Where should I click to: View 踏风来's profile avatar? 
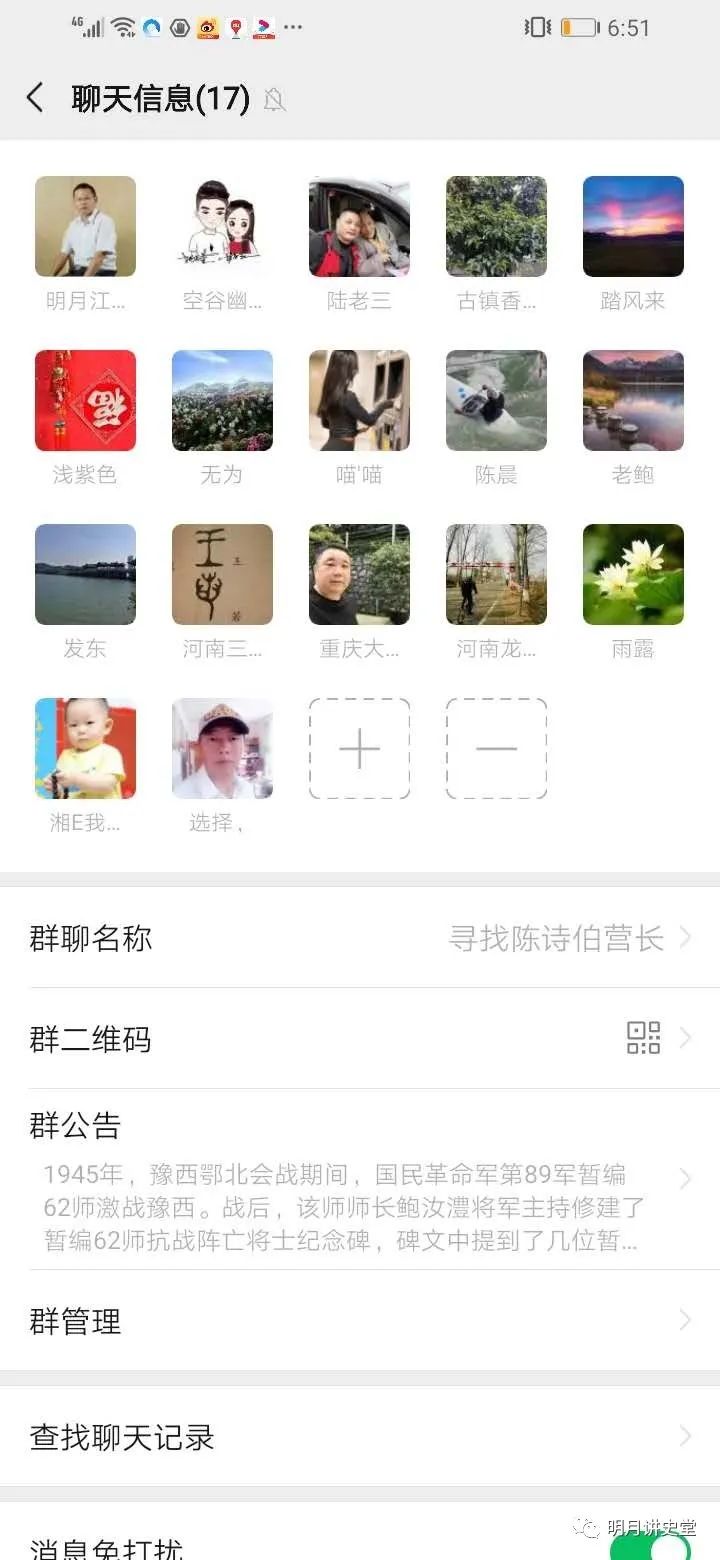point(633,227)
